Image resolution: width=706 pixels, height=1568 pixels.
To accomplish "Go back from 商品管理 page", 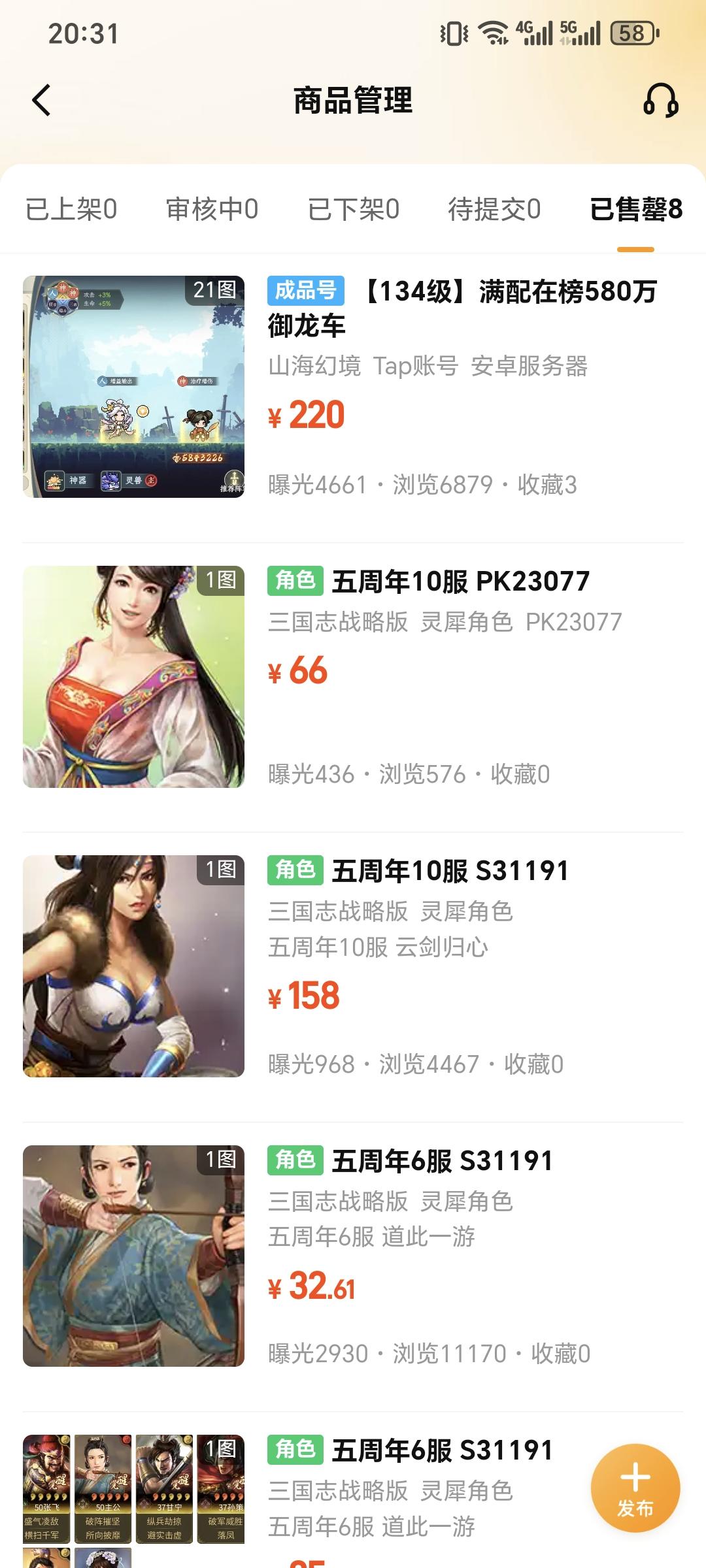I will (x=41, y=101).
